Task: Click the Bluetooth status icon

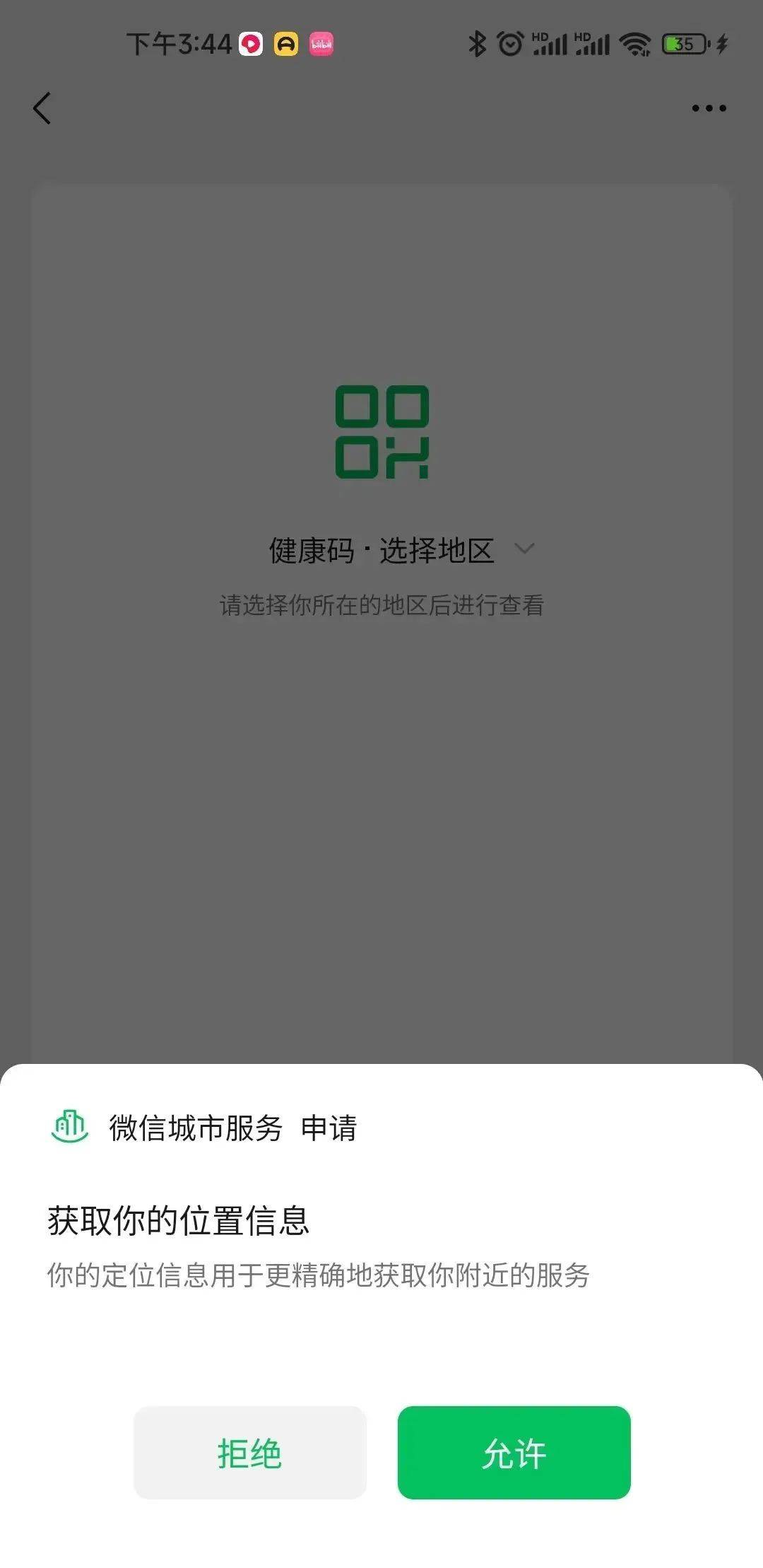Action: coord(477,44)
